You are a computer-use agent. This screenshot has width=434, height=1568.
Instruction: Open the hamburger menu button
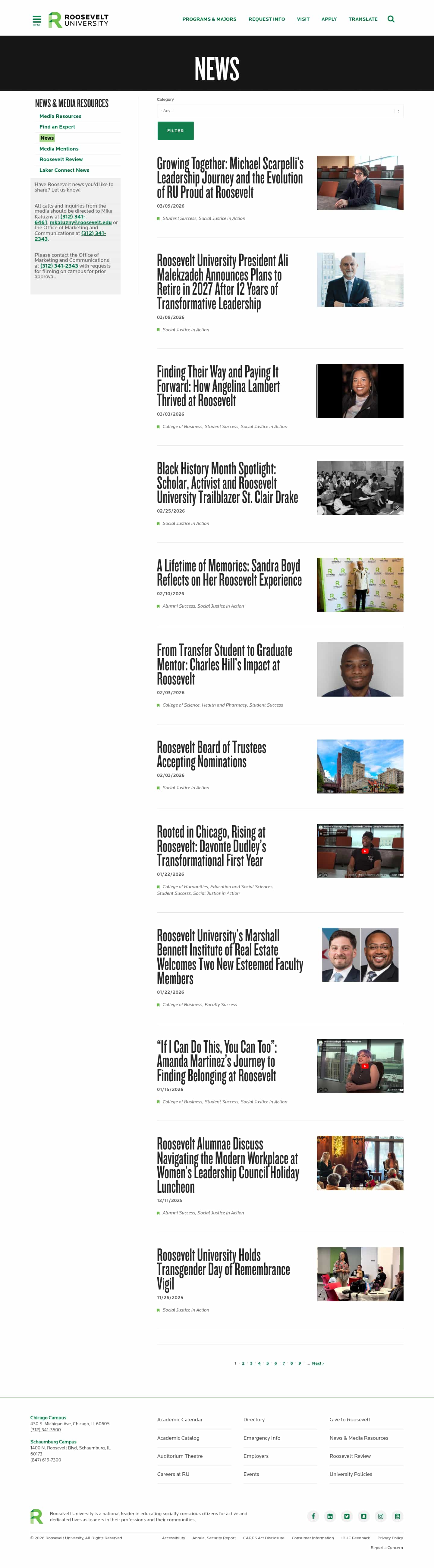pos(36,20)
